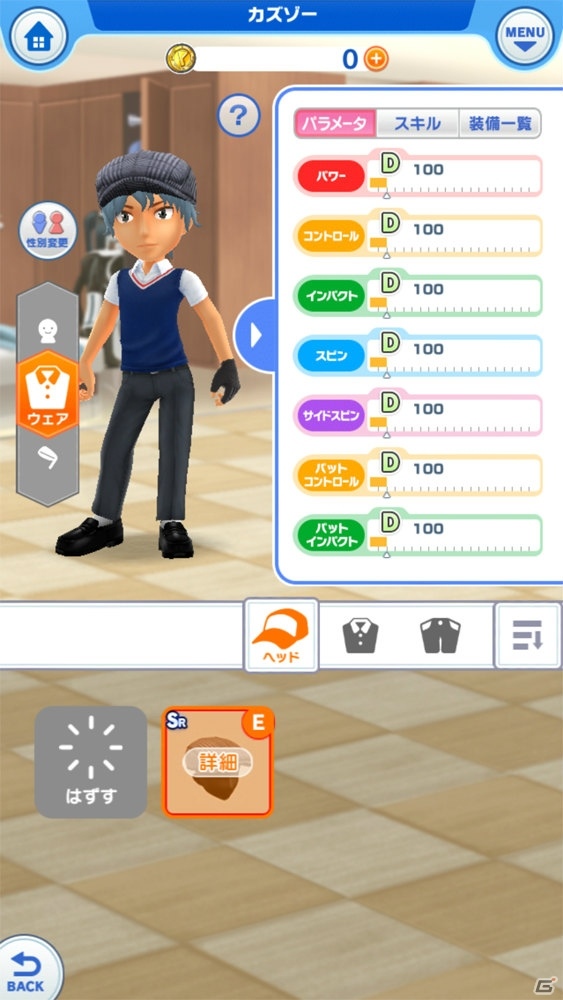The height and width of the screenshot is (1000, 563).
Task: Open the MENU dropdown
Action: click(x=525, y=38)
